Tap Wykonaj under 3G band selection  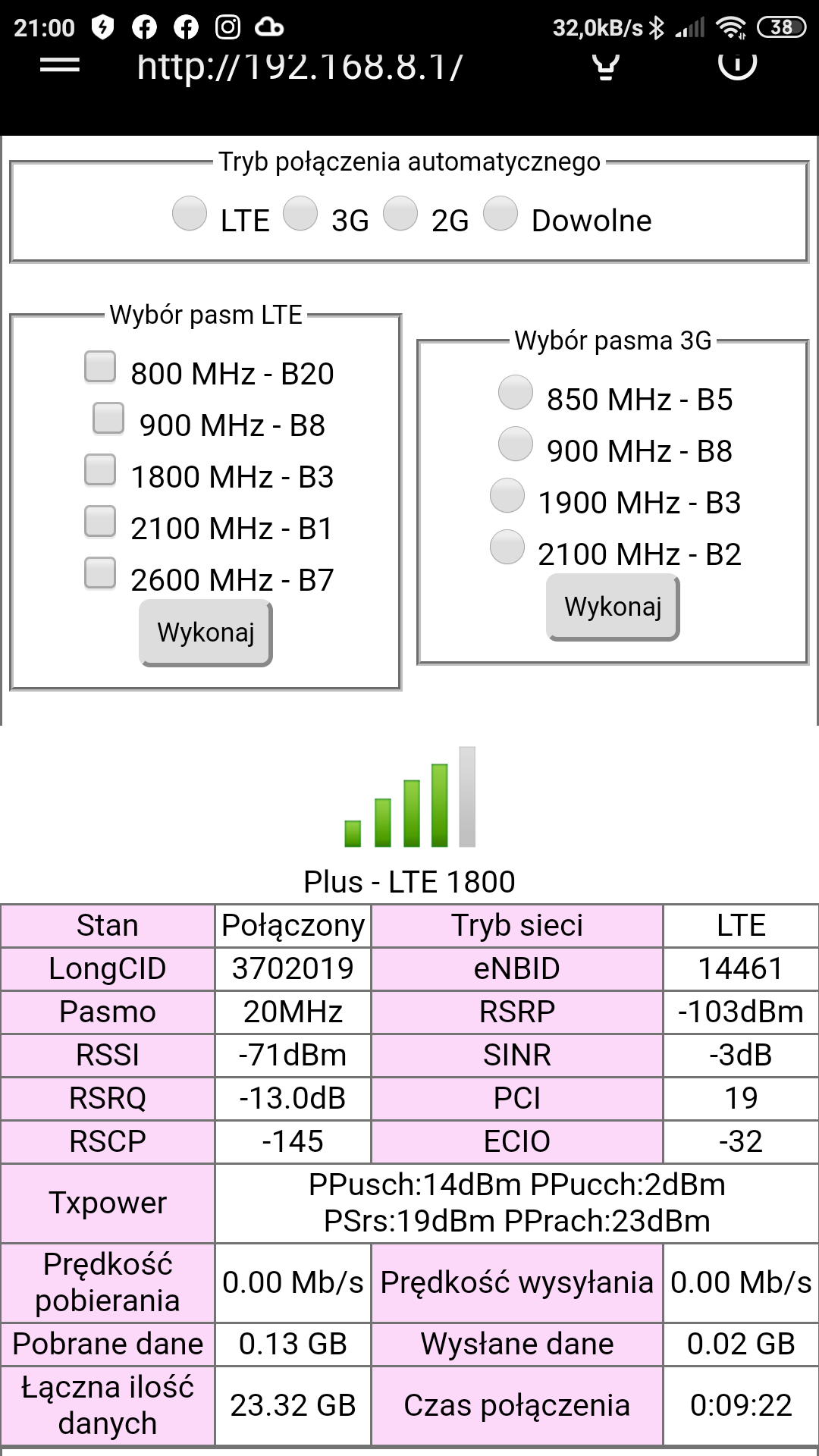pos(613,607)
